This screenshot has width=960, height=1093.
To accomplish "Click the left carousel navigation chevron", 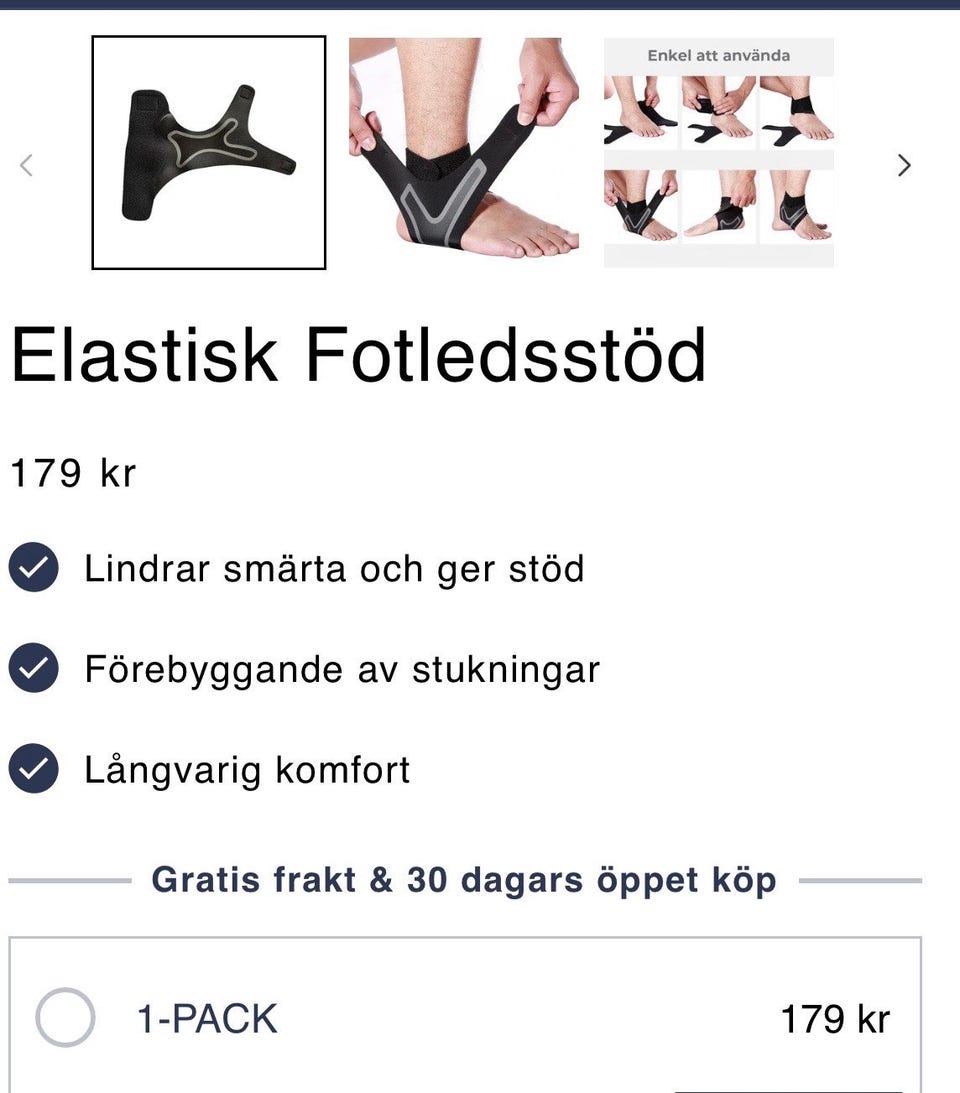I will 27,165.
